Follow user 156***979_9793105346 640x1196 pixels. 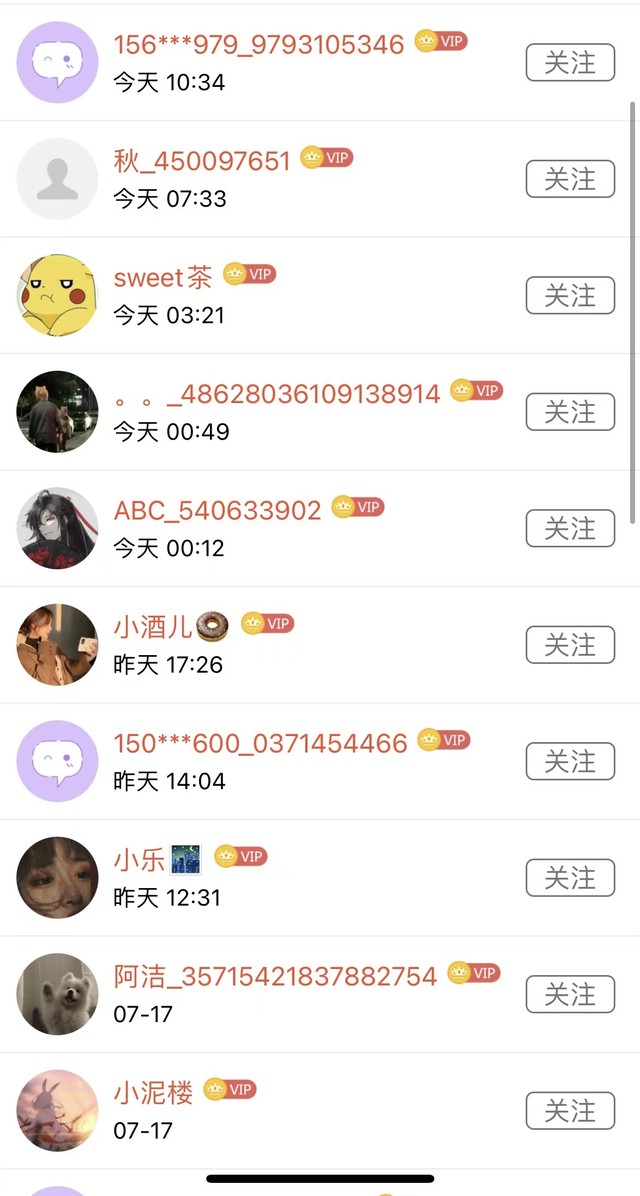(570, 63)
